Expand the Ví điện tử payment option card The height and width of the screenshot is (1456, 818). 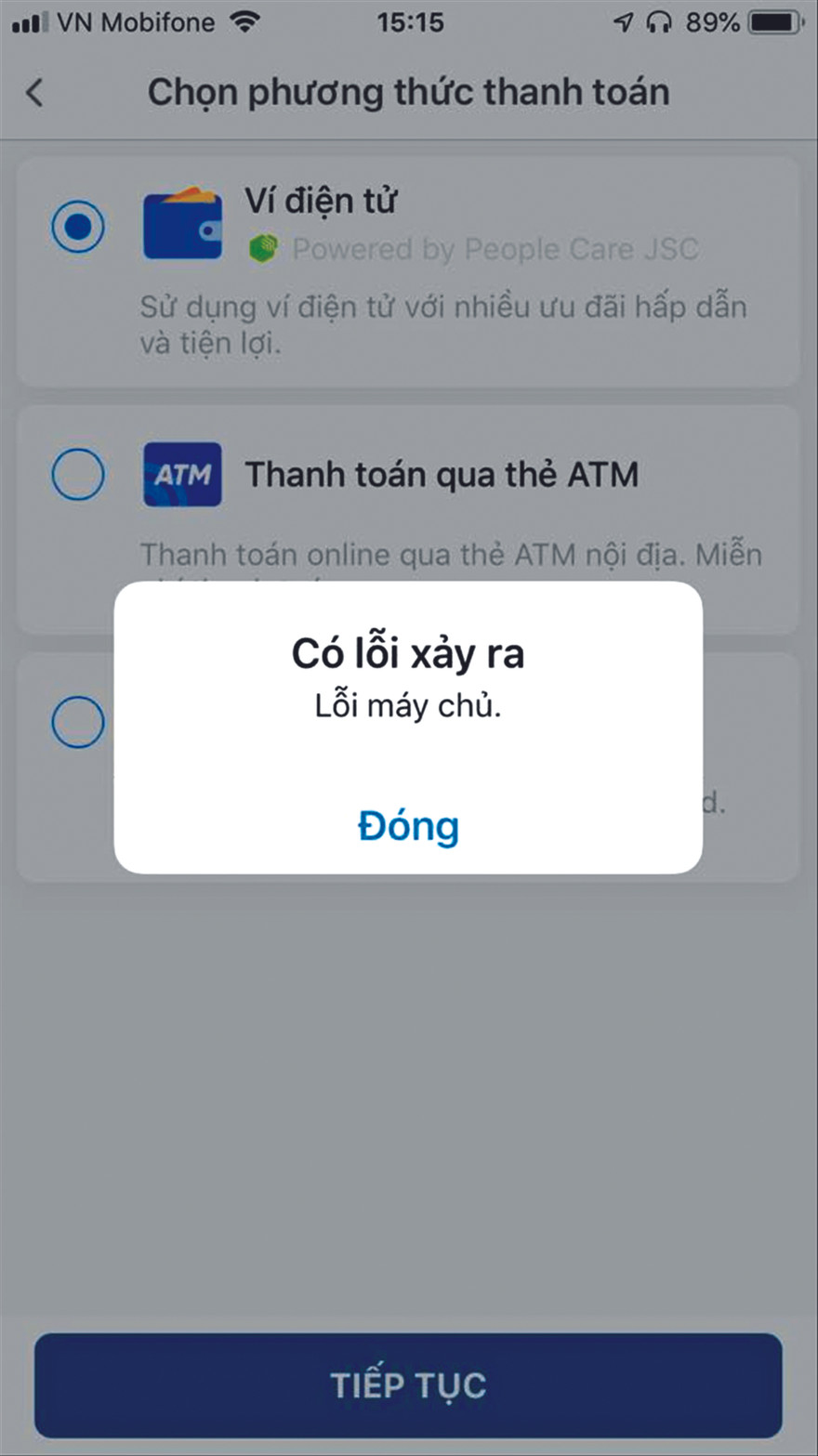409,269
